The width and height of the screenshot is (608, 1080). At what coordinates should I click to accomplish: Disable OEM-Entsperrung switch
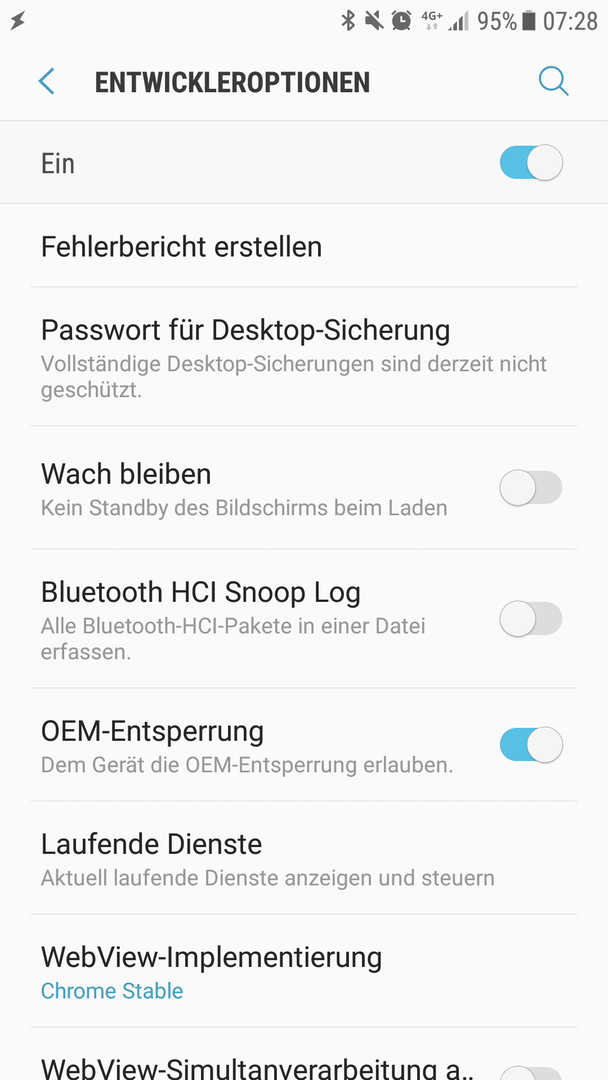pos(531,745)
